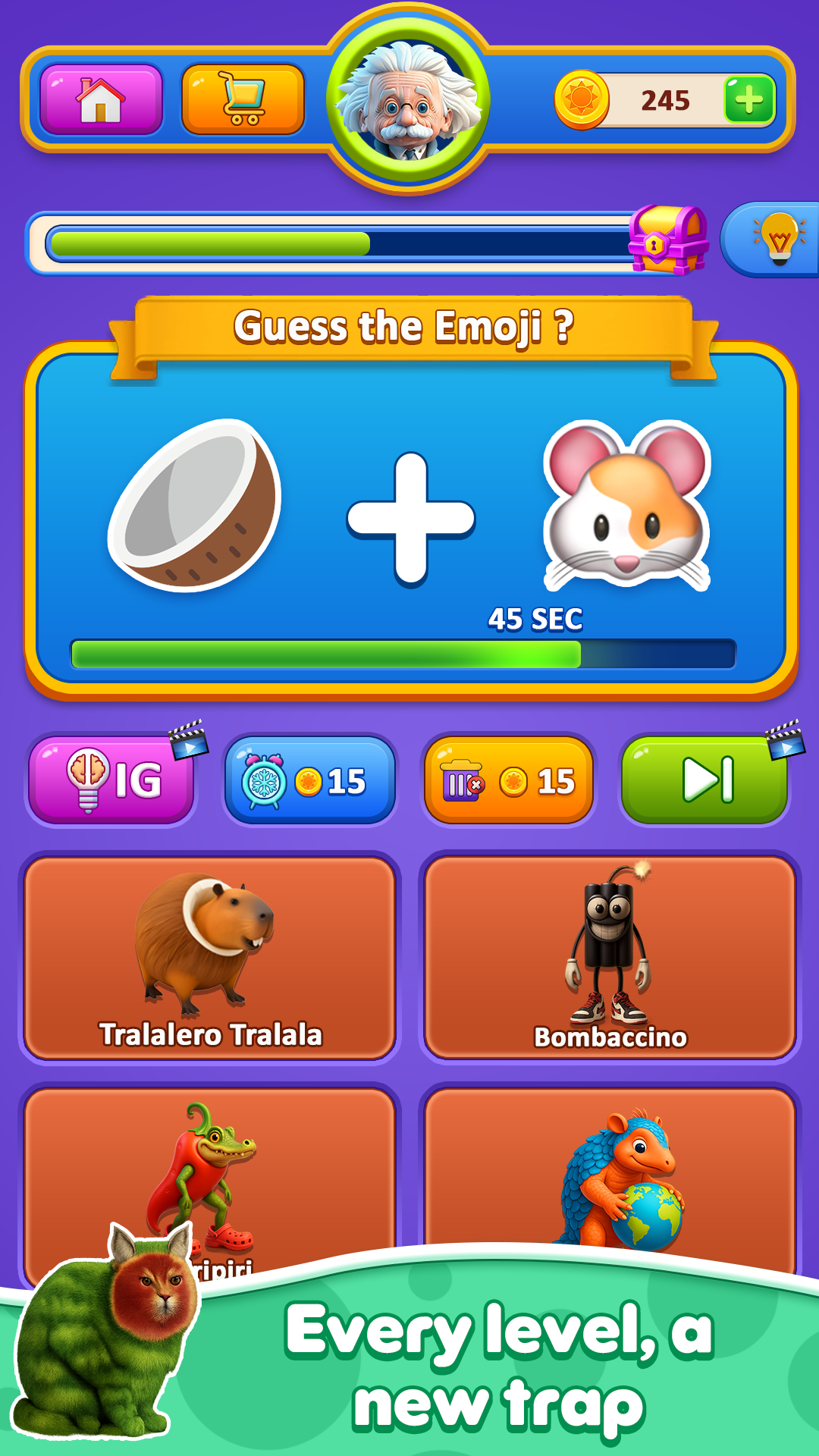Choose the Tralalero Tralala answer
The width and height of the screenshot is (819, 1456).
[210, 957]
